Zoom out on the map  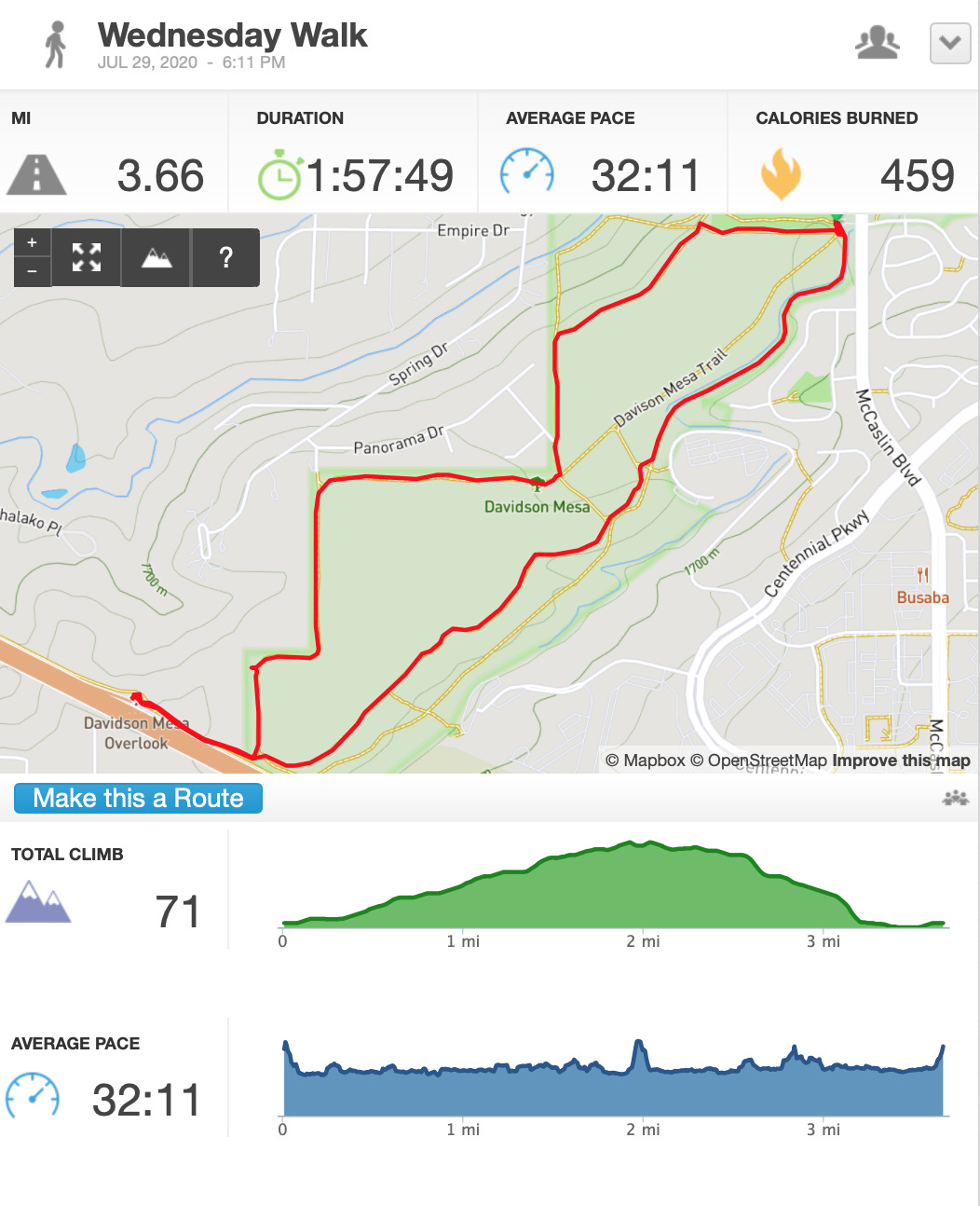pyautogui.click(x=32, y=271)
